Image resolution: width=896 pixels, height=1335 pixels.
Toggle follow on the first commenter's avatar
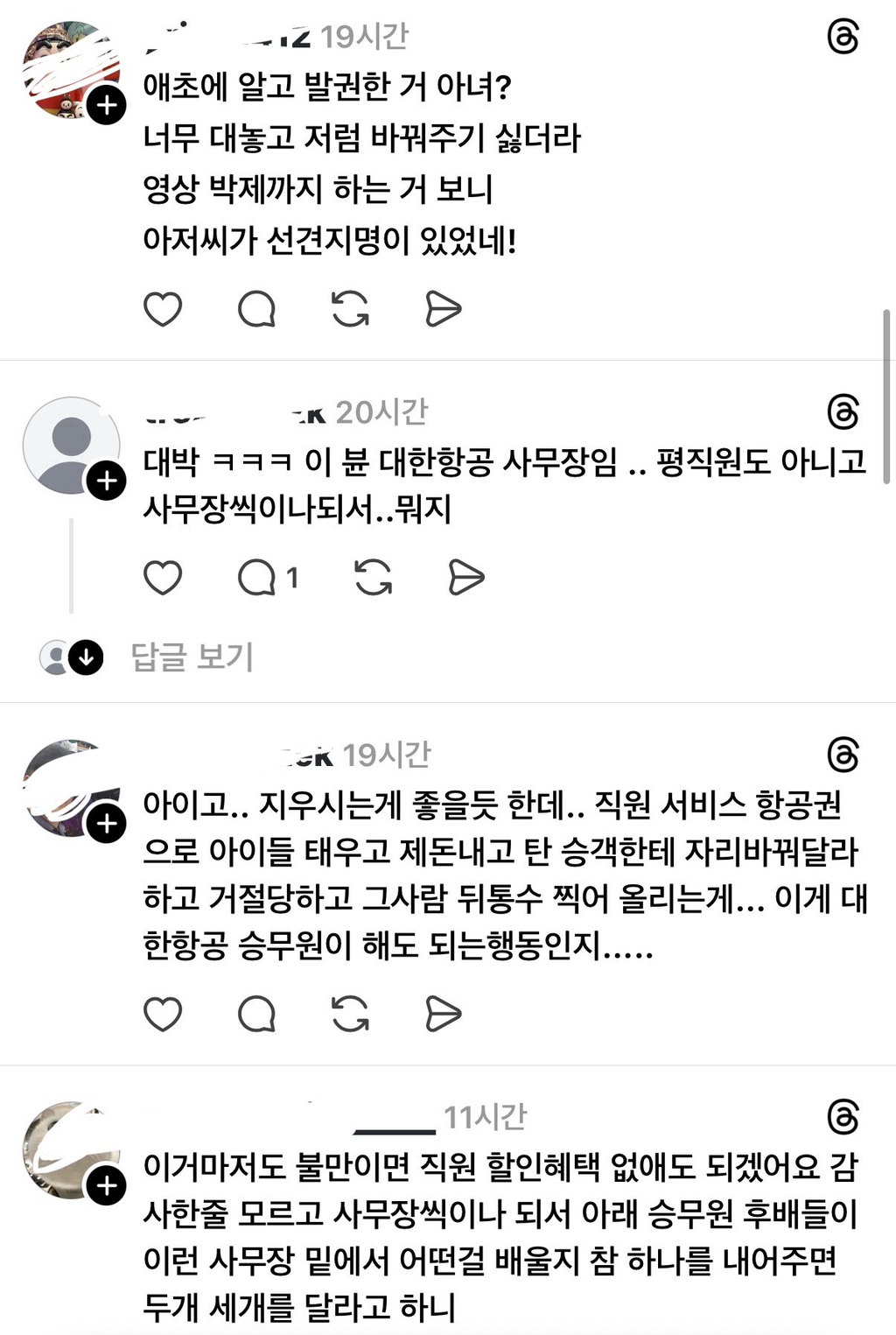pyautogui.click(x=105, y=106)
